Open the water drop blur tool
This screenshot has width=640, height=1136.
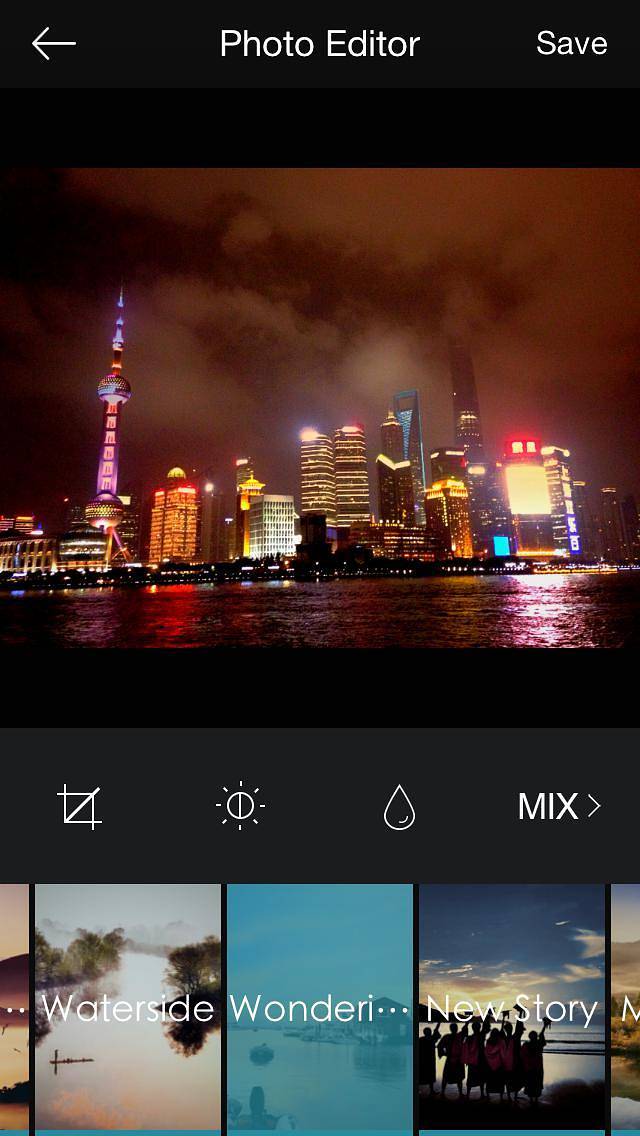point(399,806)
